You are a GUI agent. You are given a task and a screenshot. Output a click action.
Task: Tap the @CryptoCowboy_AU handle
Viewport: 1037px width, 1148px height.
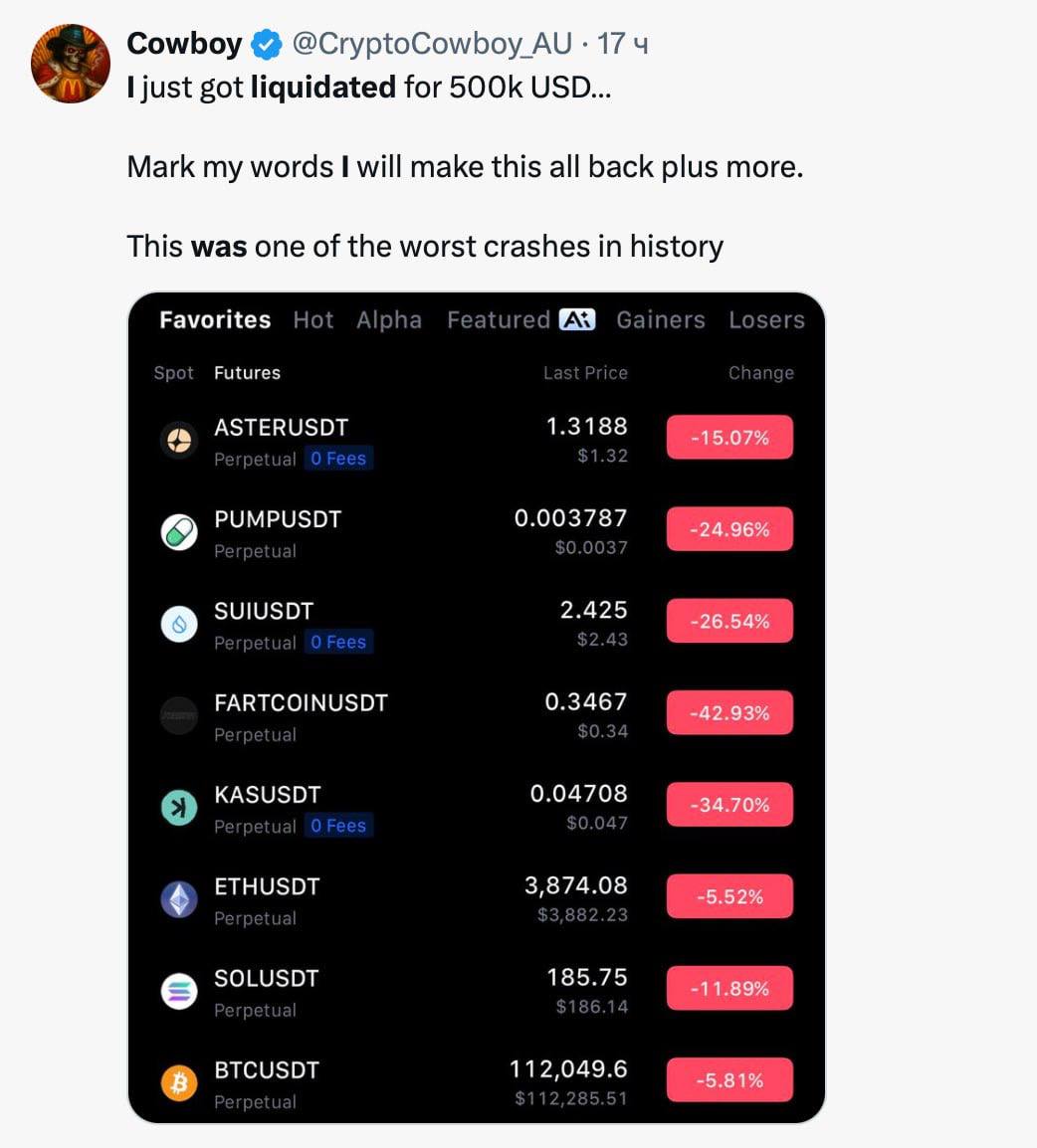[x=431, y=44]
